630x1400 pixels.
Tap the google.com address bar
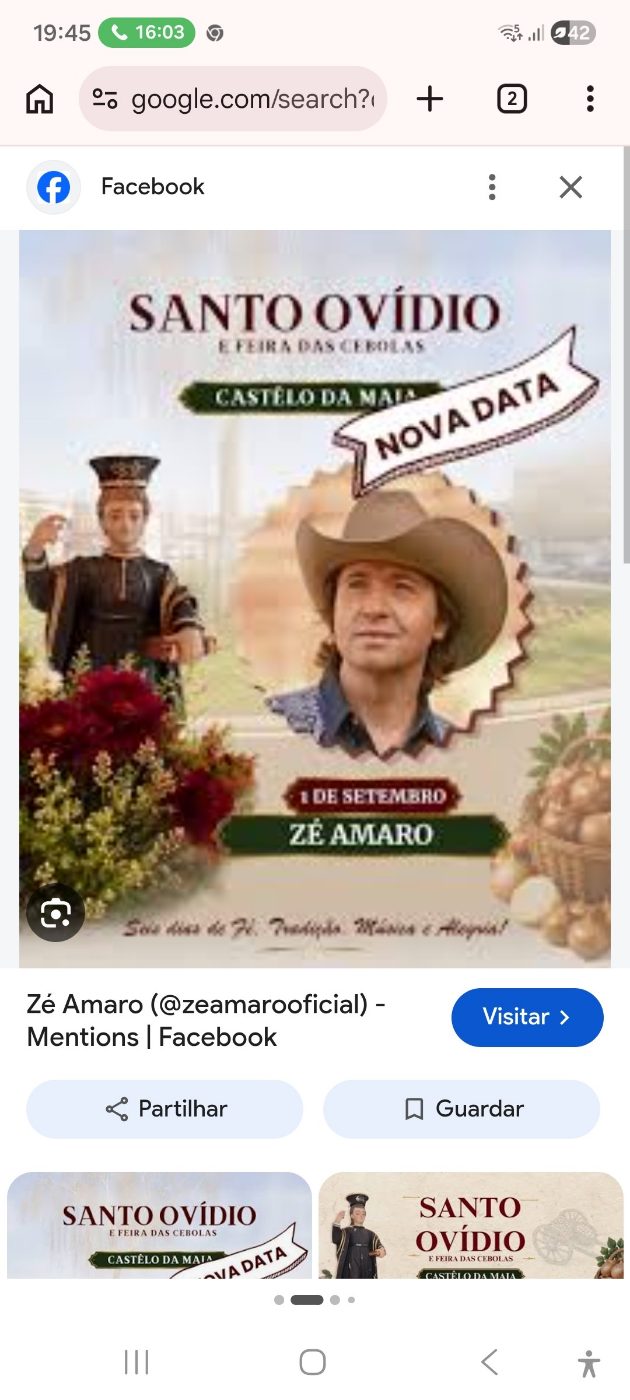point(233,99)
